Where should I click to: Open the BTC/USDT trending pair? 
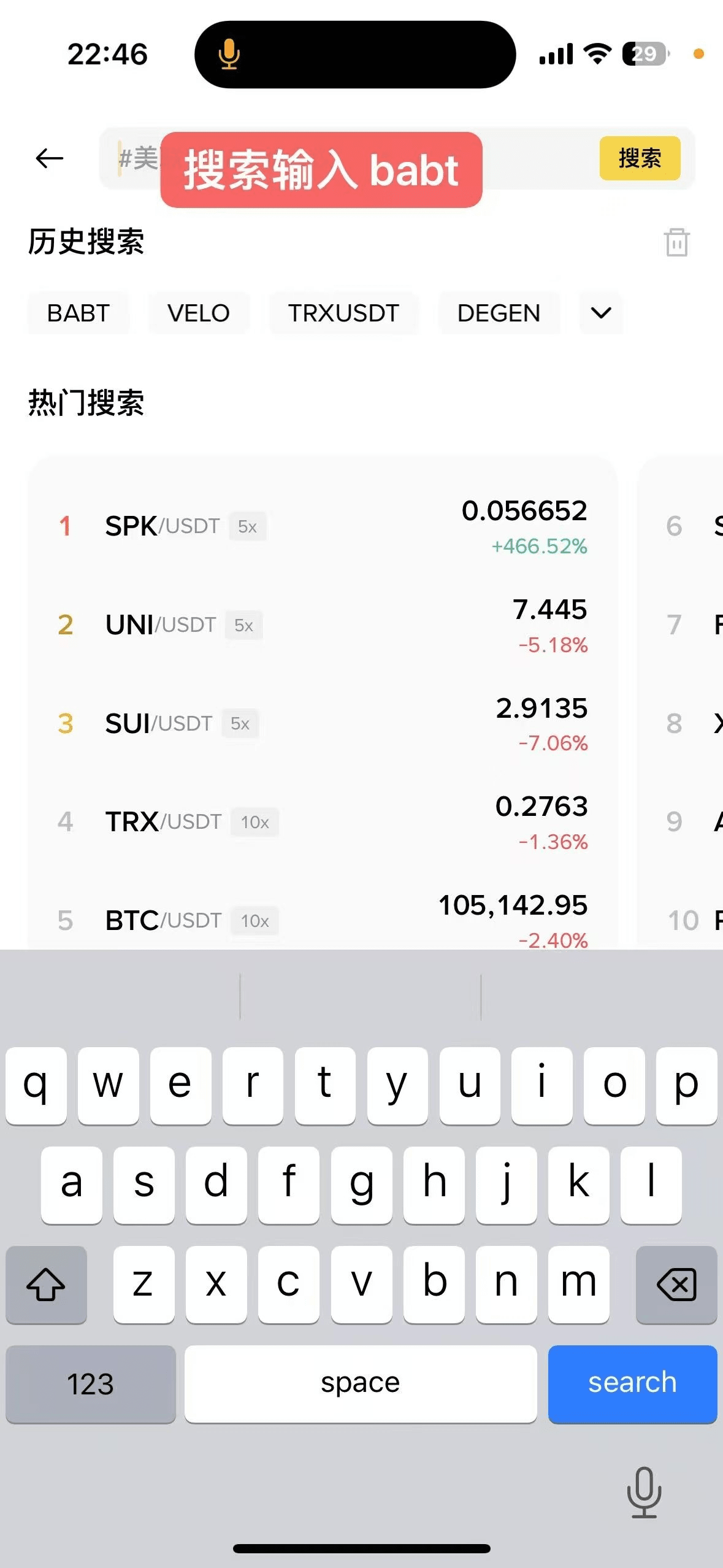coord(323,919)
